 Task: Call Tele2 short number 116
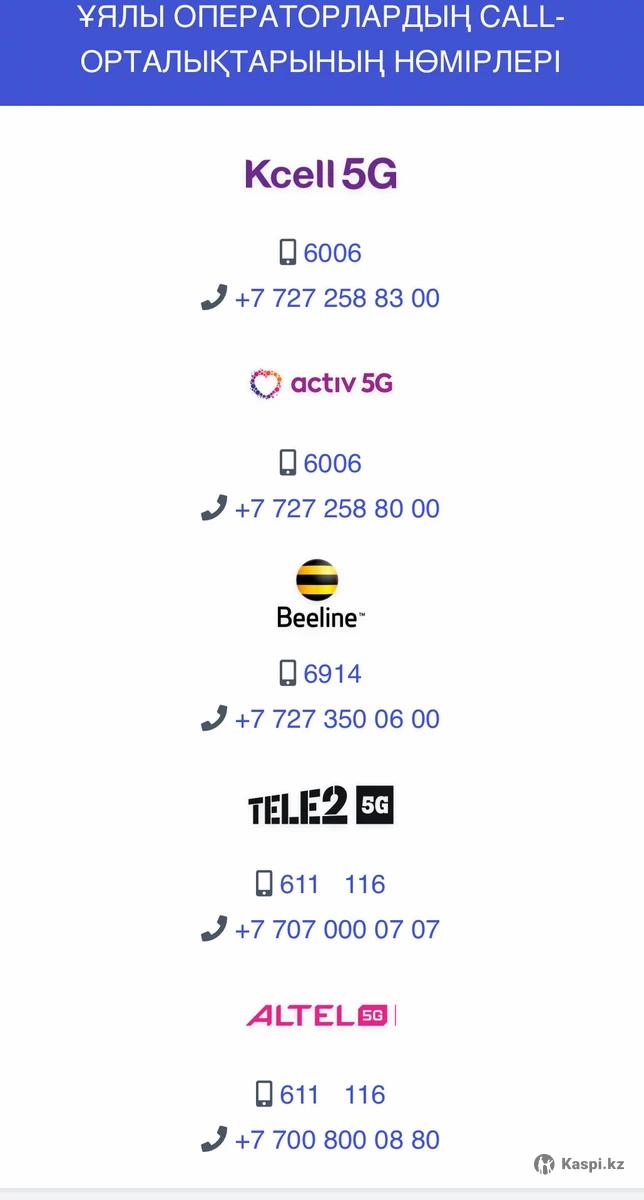tap(365, 884)
